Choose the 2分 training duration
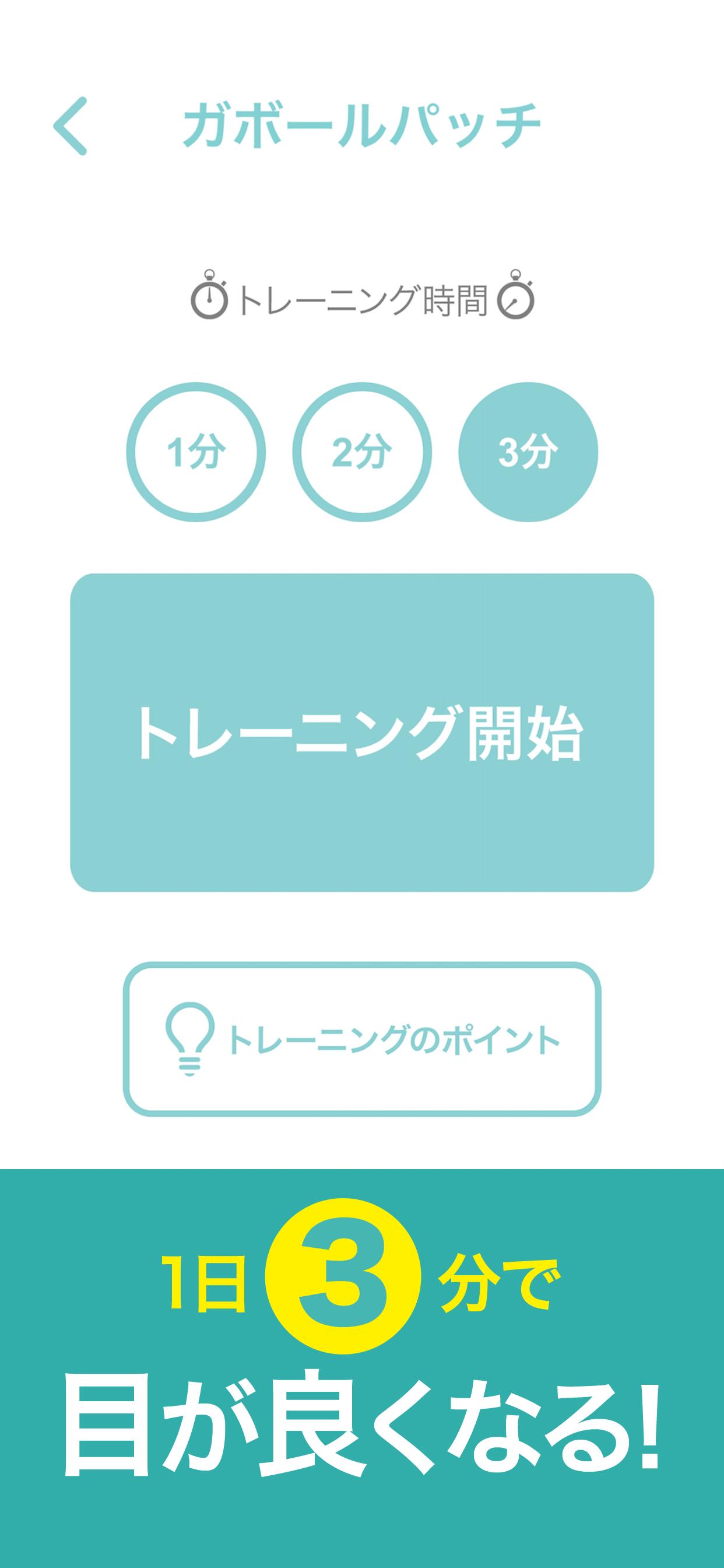This screenshot has width=724, height=1568. 362,452
